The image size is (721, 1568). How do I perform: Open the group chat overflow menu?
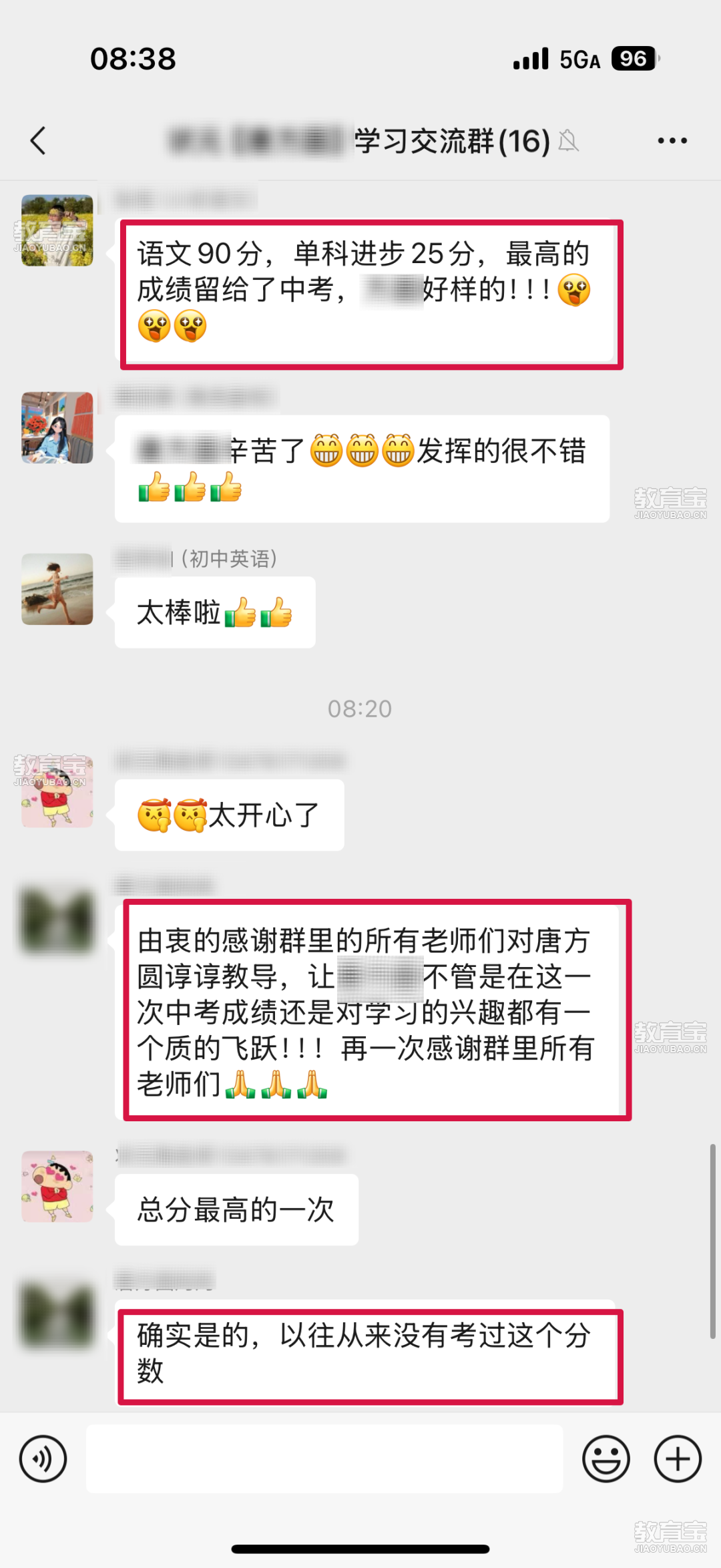click(x=672, y=141)
